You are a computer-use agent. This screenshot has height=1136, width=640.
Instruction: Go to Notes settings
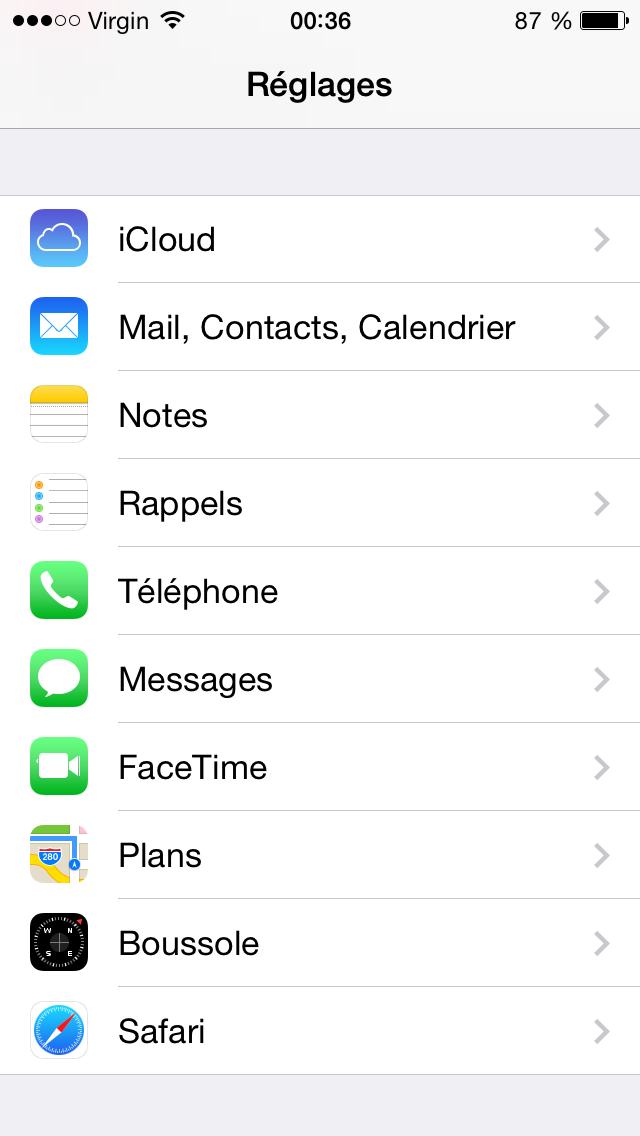click(x=320, y=414)
